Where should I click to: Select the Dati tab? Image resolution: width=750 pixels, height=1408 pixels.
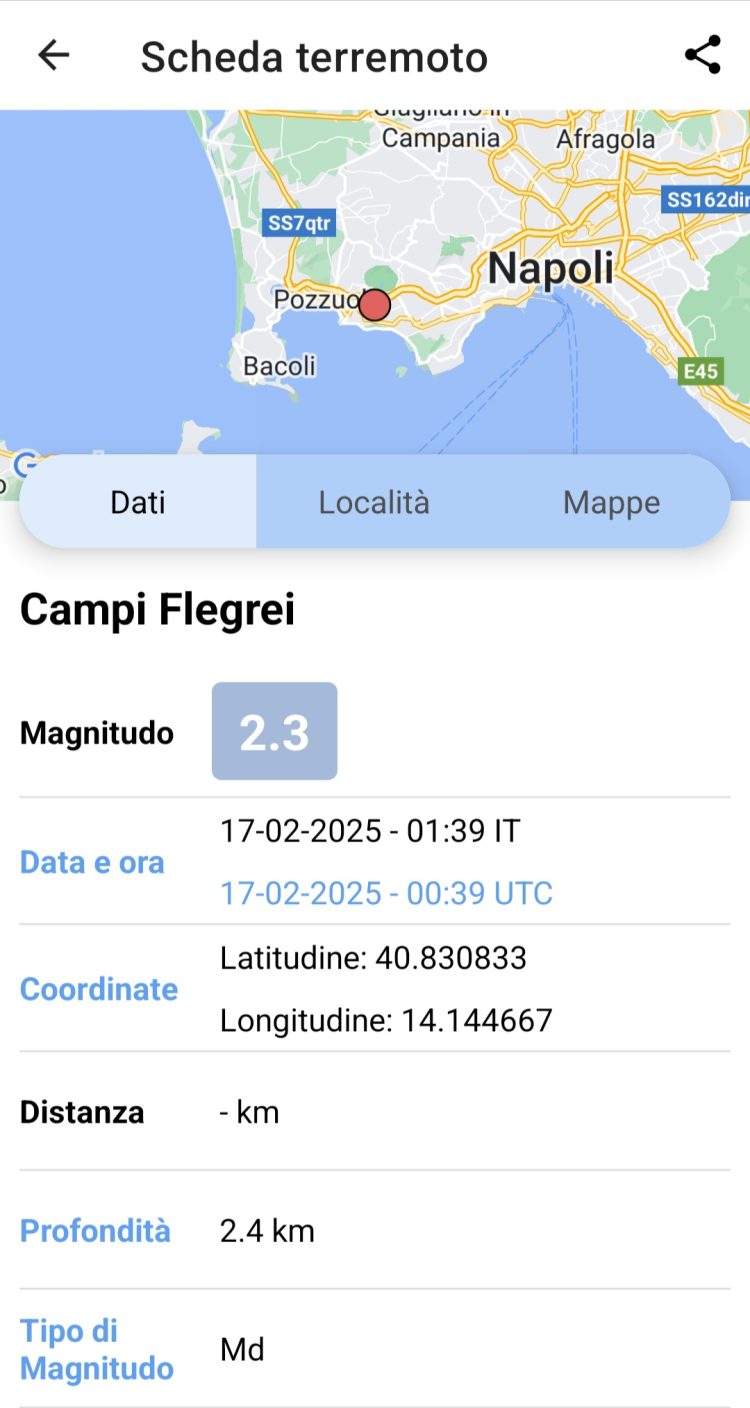coord(138,502)
